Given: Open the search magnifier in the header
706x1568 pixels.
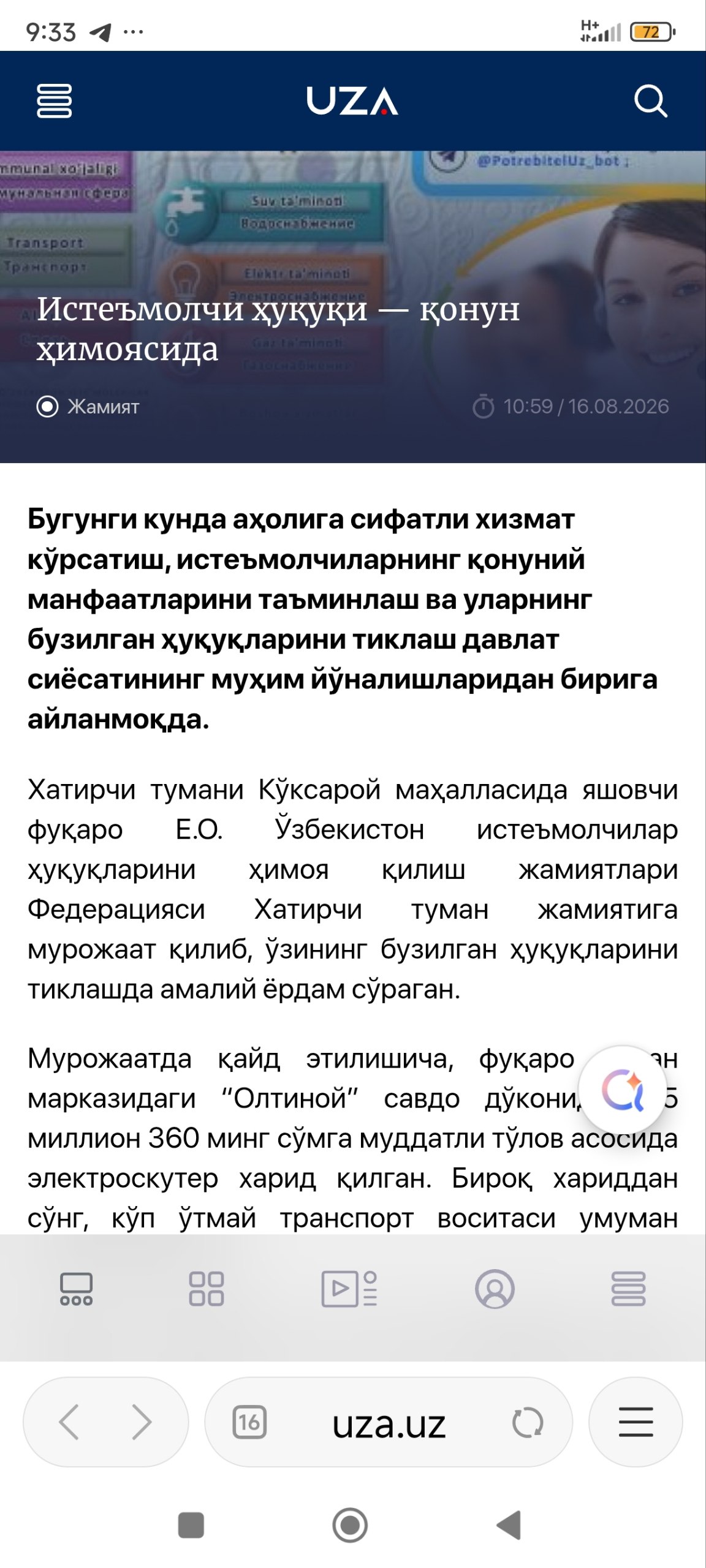Looking at the screenshot, I should (651, 100).
